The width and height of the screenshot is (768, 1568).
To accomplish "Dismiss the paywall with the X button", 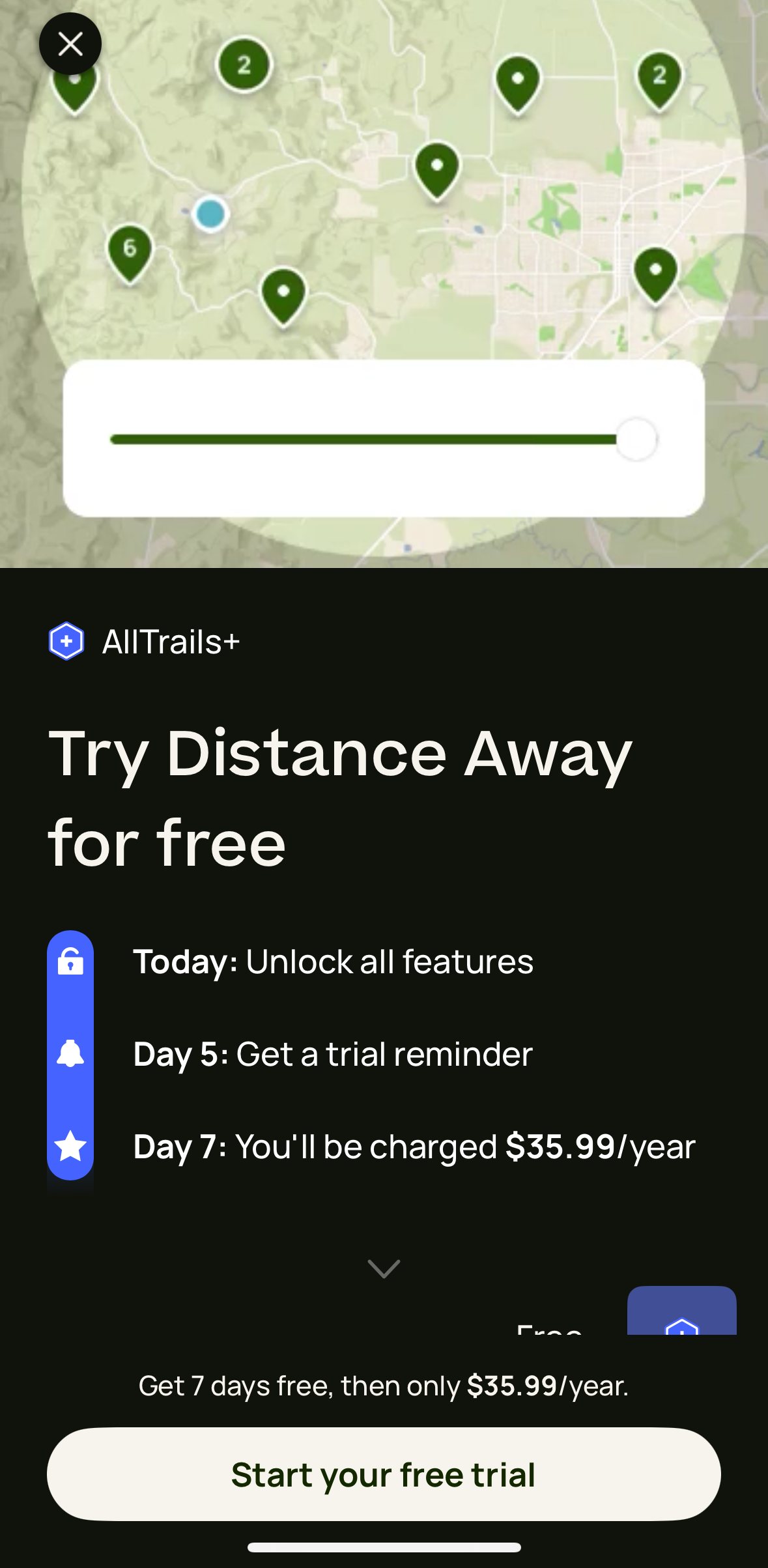I will click(x=70, y=44).
